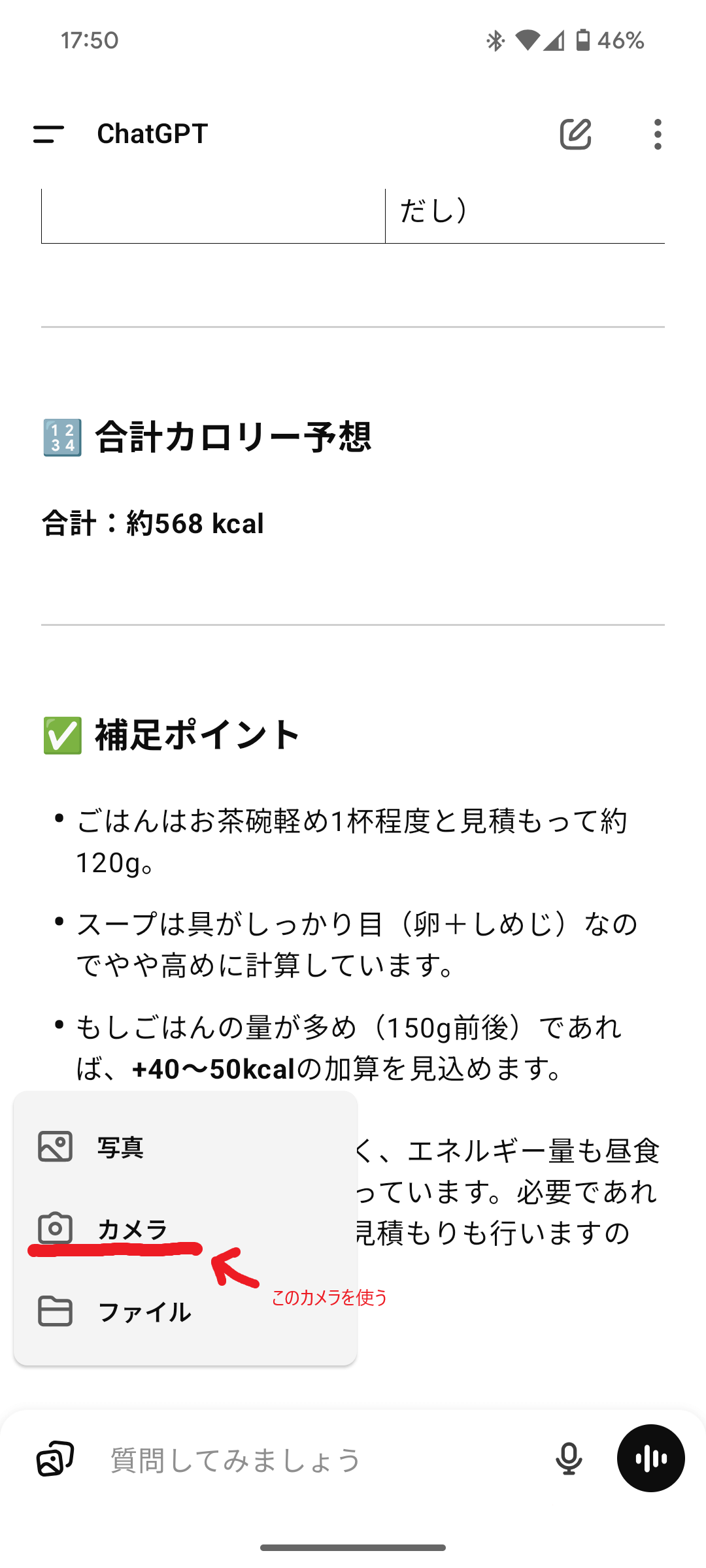Launch voice mode with the waveform button

coord(651,1458)
